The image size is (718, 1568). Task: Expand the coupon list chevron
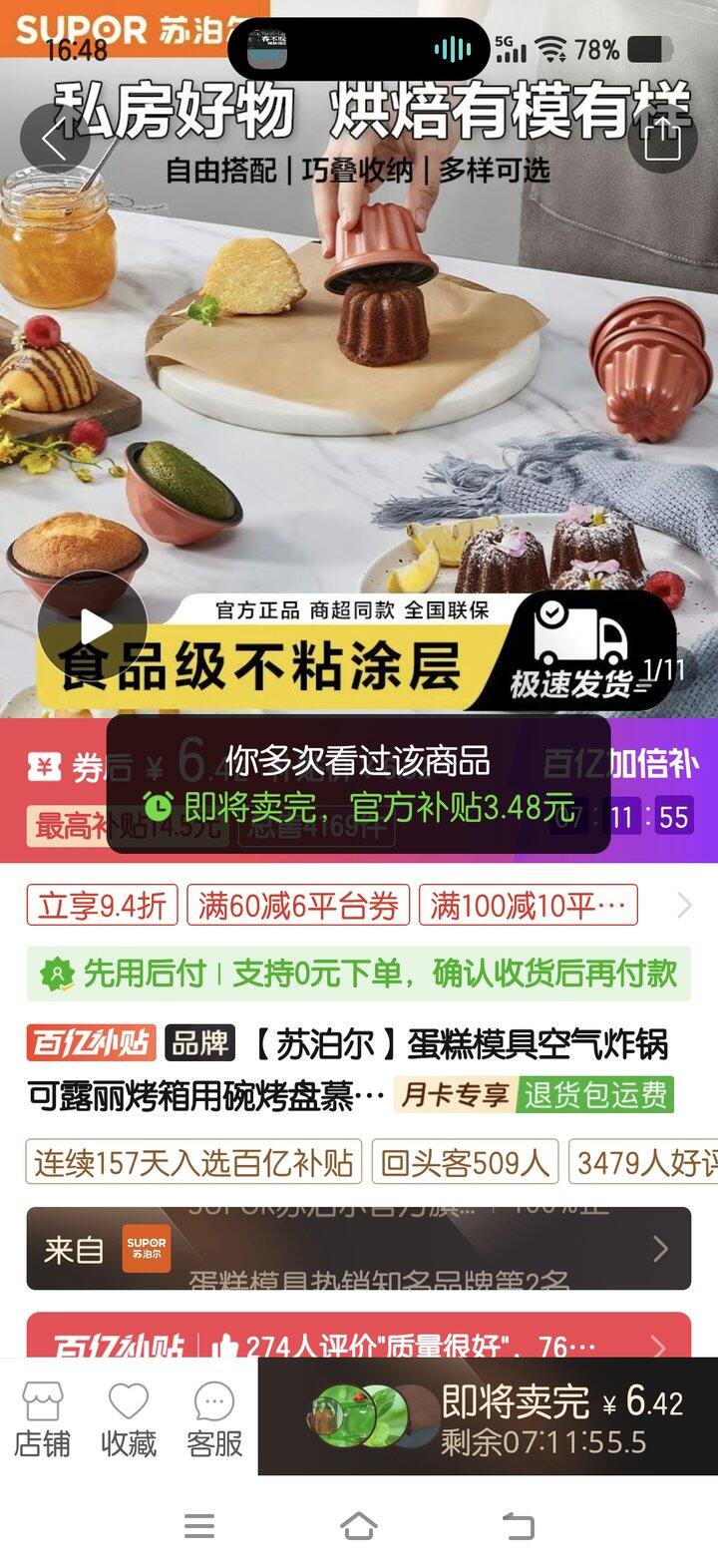click(x=684, y=906)
